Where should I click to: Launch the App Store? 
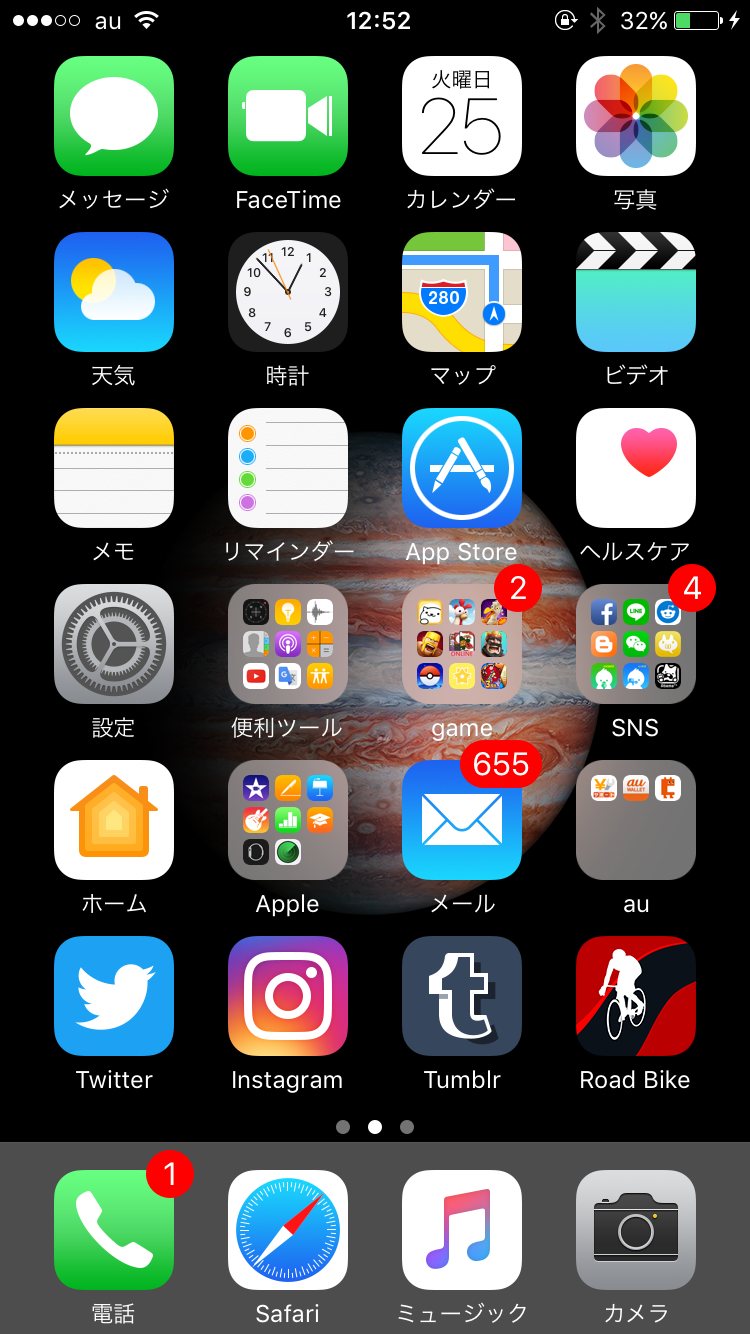point(462,468)
